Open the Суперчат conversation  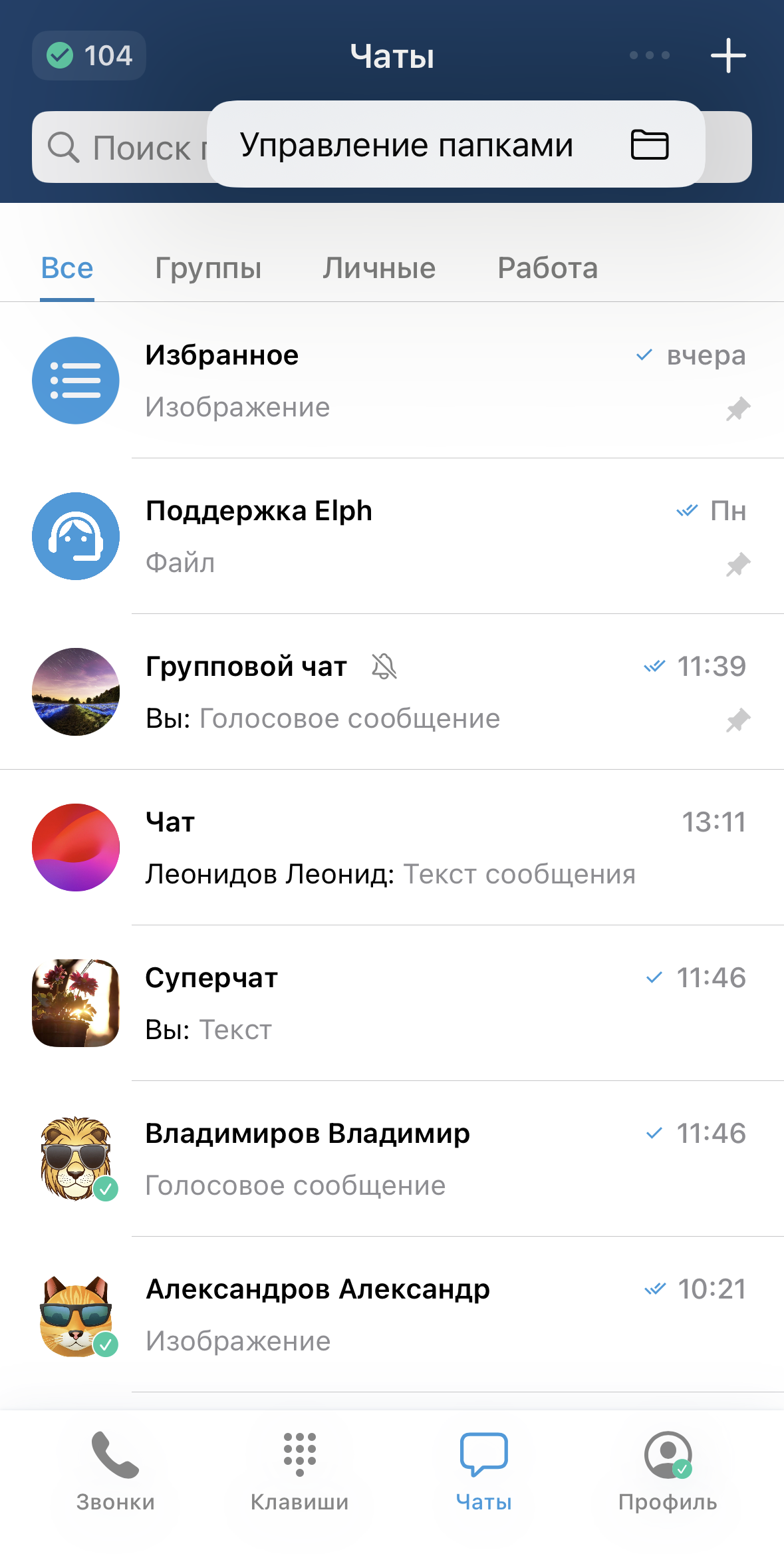399,1003
